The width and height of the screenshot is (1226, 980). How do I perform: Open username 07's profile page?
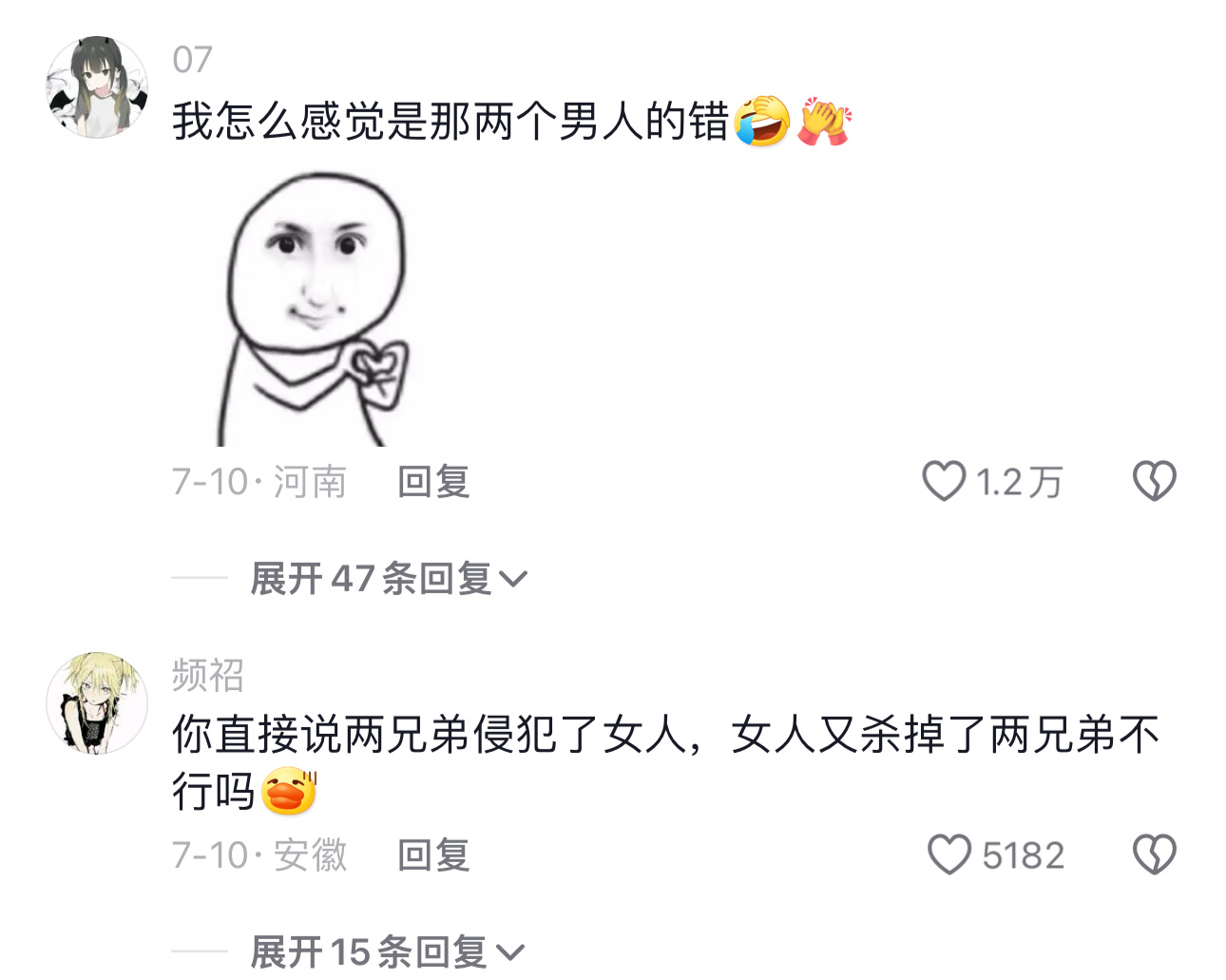click(x=192, y=60)
